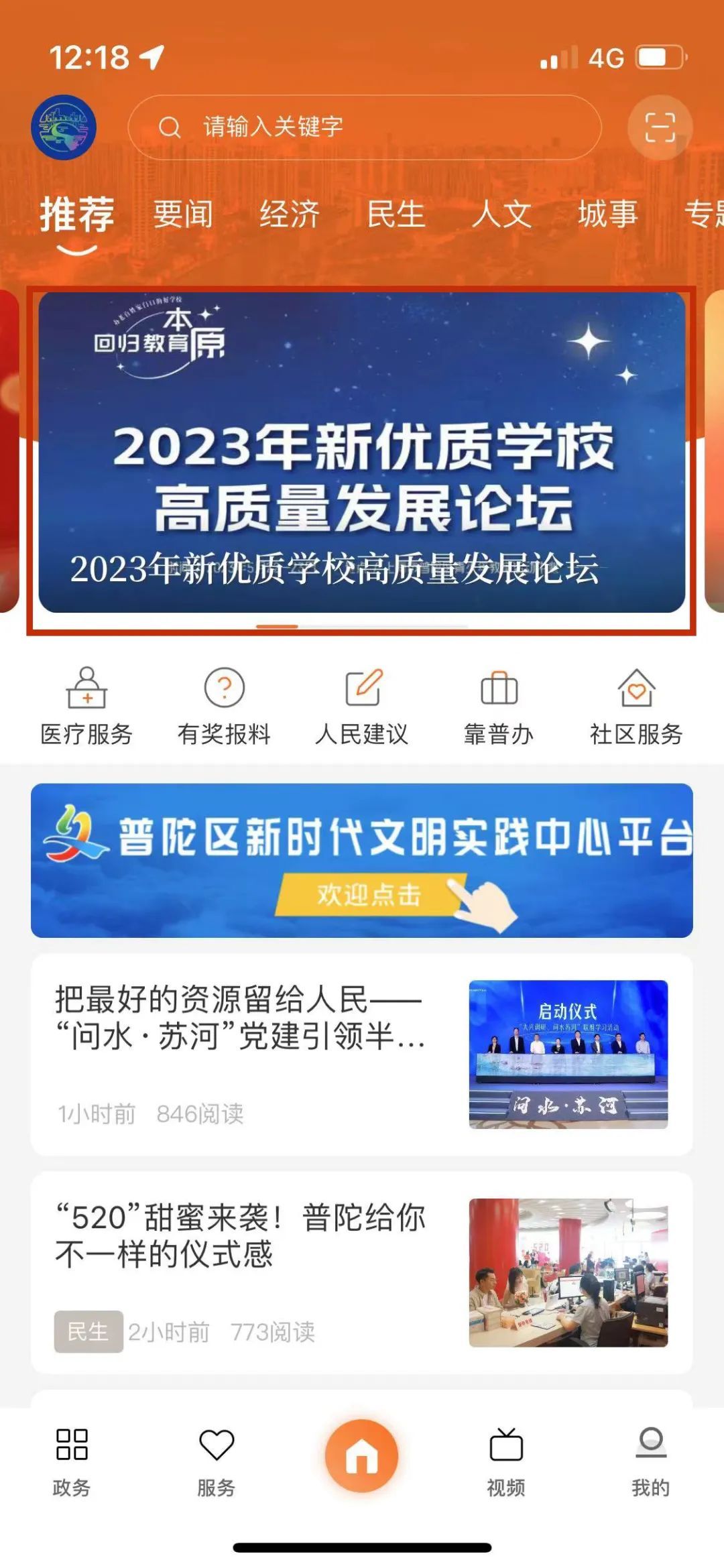724x1568 pixels.
Task: Open the 2023年新优质学校高质量发展论坛 banner
Action: [x=362, y=453]
